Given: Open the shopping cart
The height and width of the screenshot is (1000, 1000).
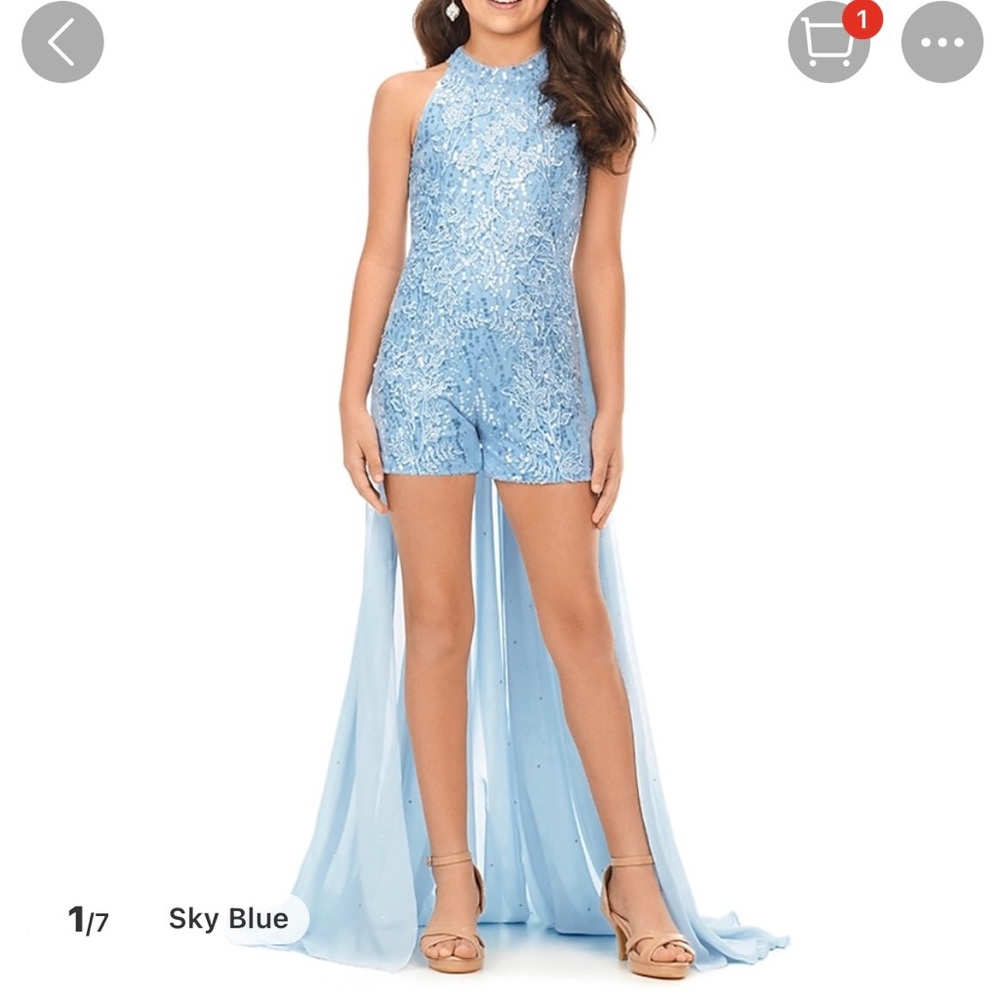Looking at the screenshot, I should click(829, 43).
